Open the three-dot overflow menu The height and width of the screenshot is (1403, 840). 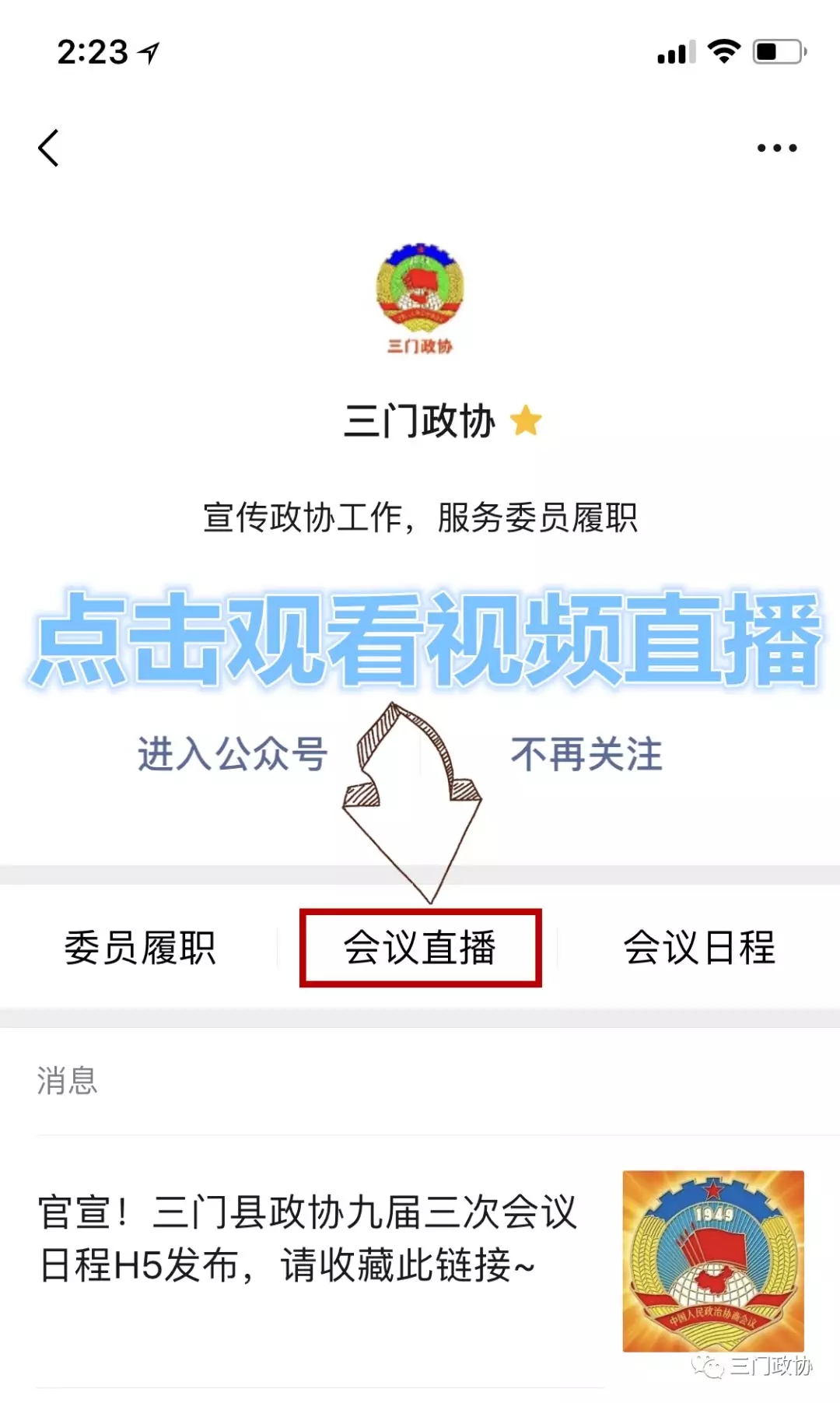click(776, 148)
